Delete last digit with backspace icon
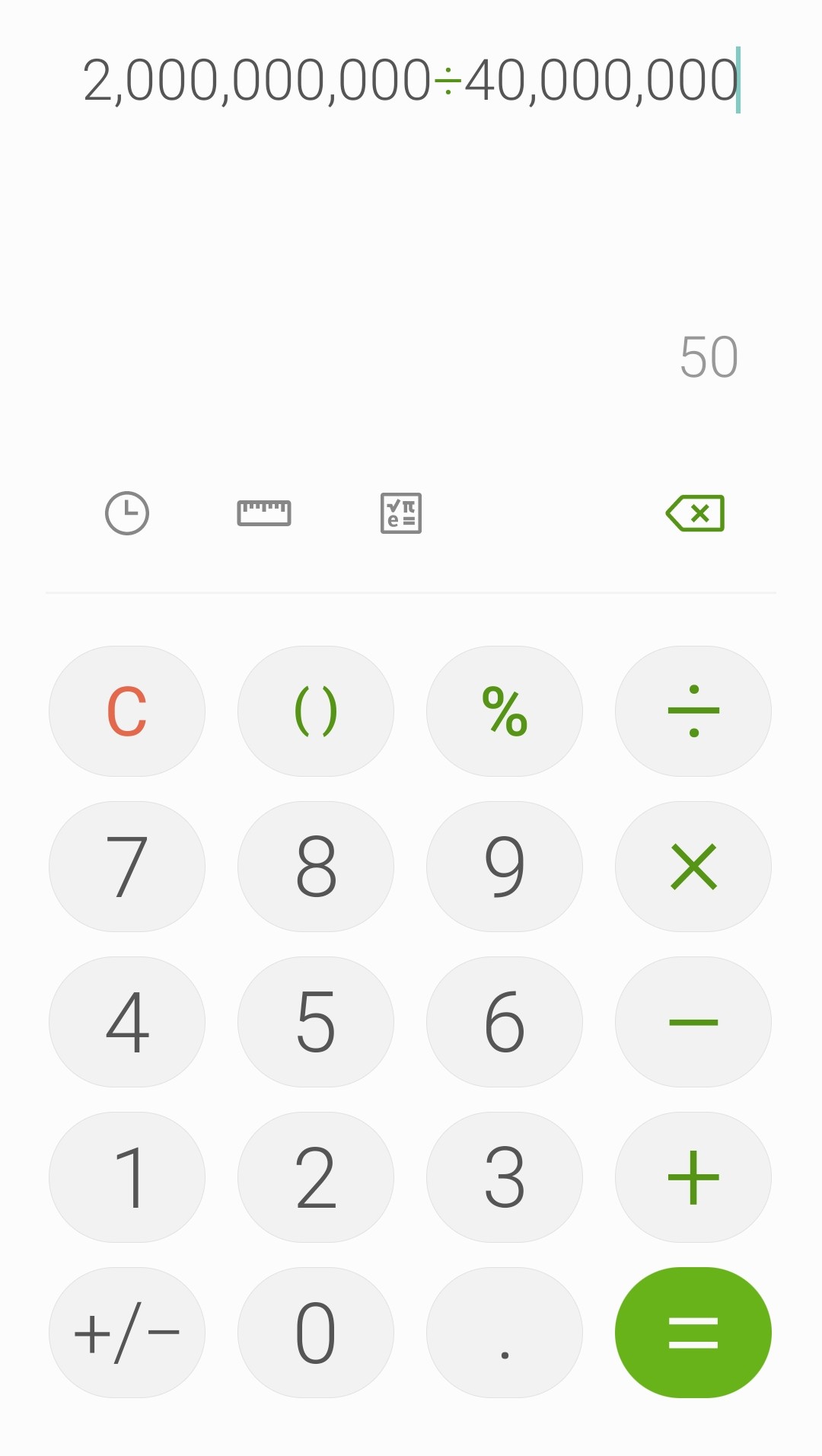Viewport: 822px width, 1456px height. [x=695, y=513]
